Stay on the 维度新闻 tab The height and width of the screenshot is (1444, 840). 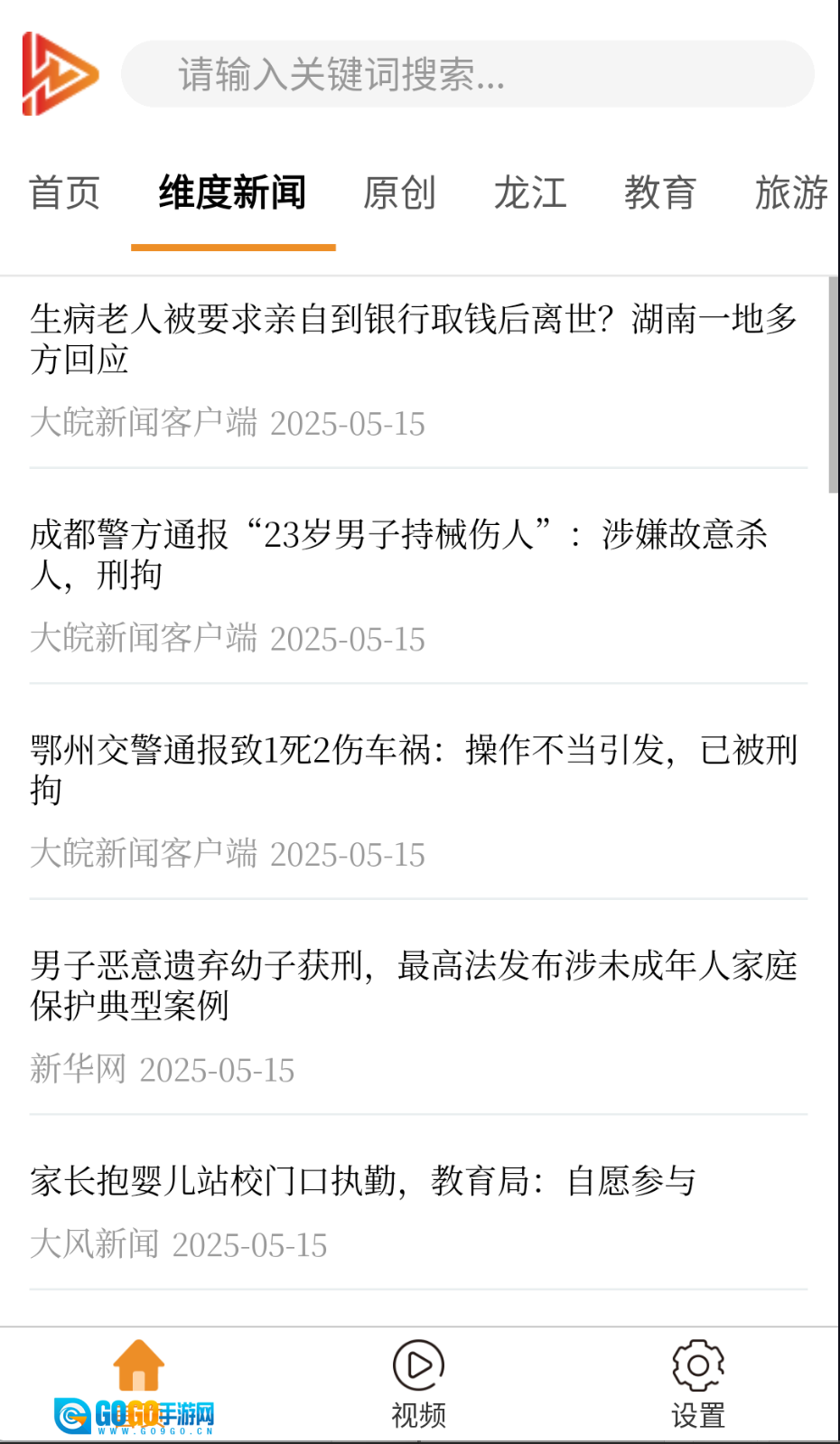click(x=232, y=193)
